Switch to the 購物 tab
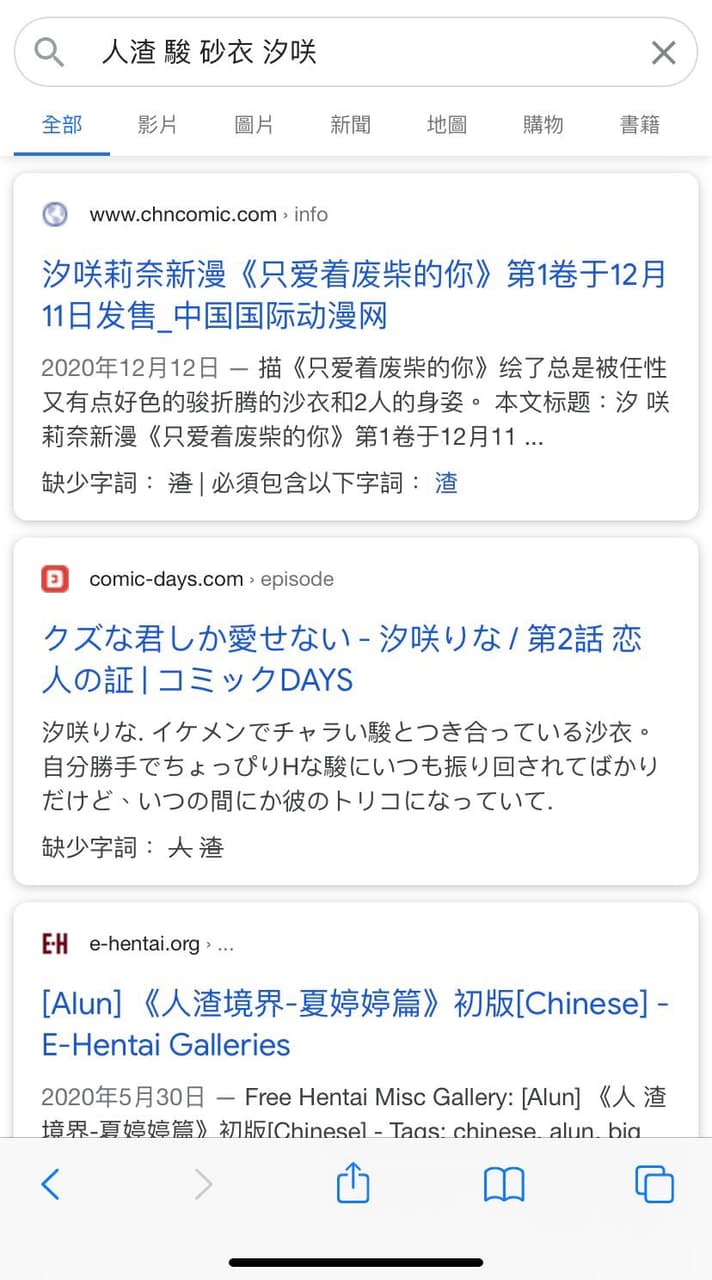 [x=543, y=125]
